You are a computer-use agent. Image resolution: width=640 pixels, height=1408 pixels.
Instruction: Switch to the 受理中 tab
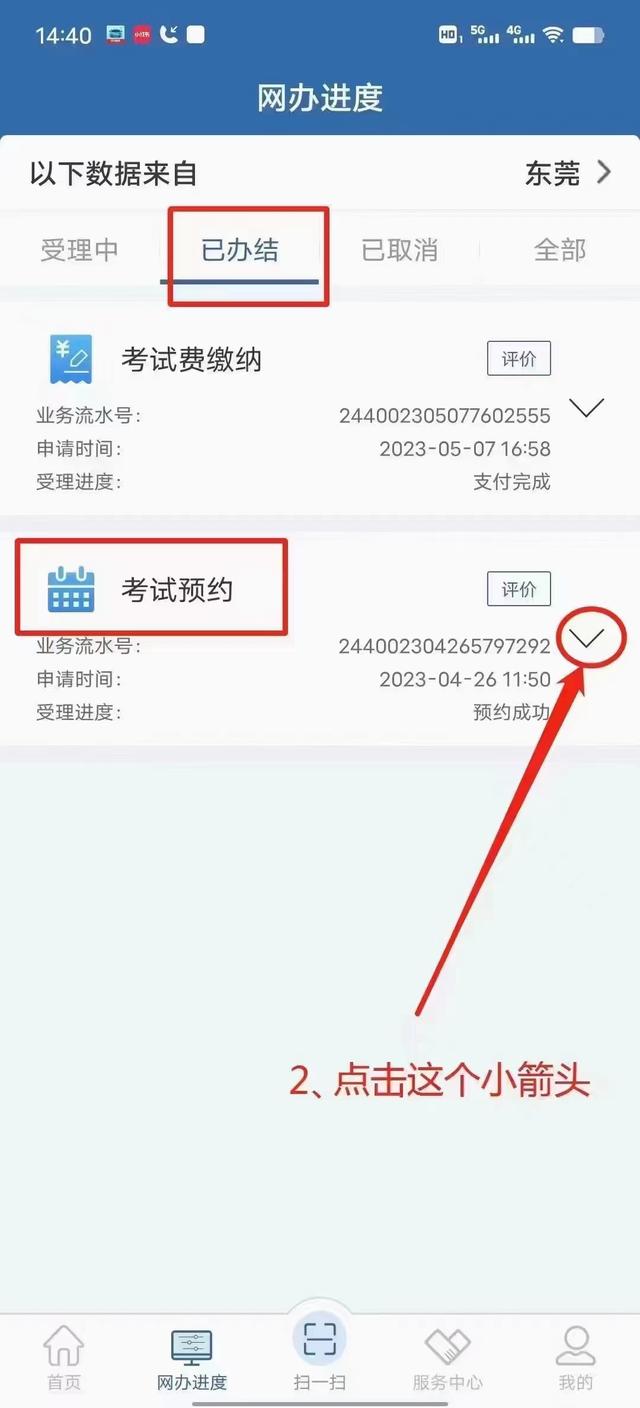80,249
